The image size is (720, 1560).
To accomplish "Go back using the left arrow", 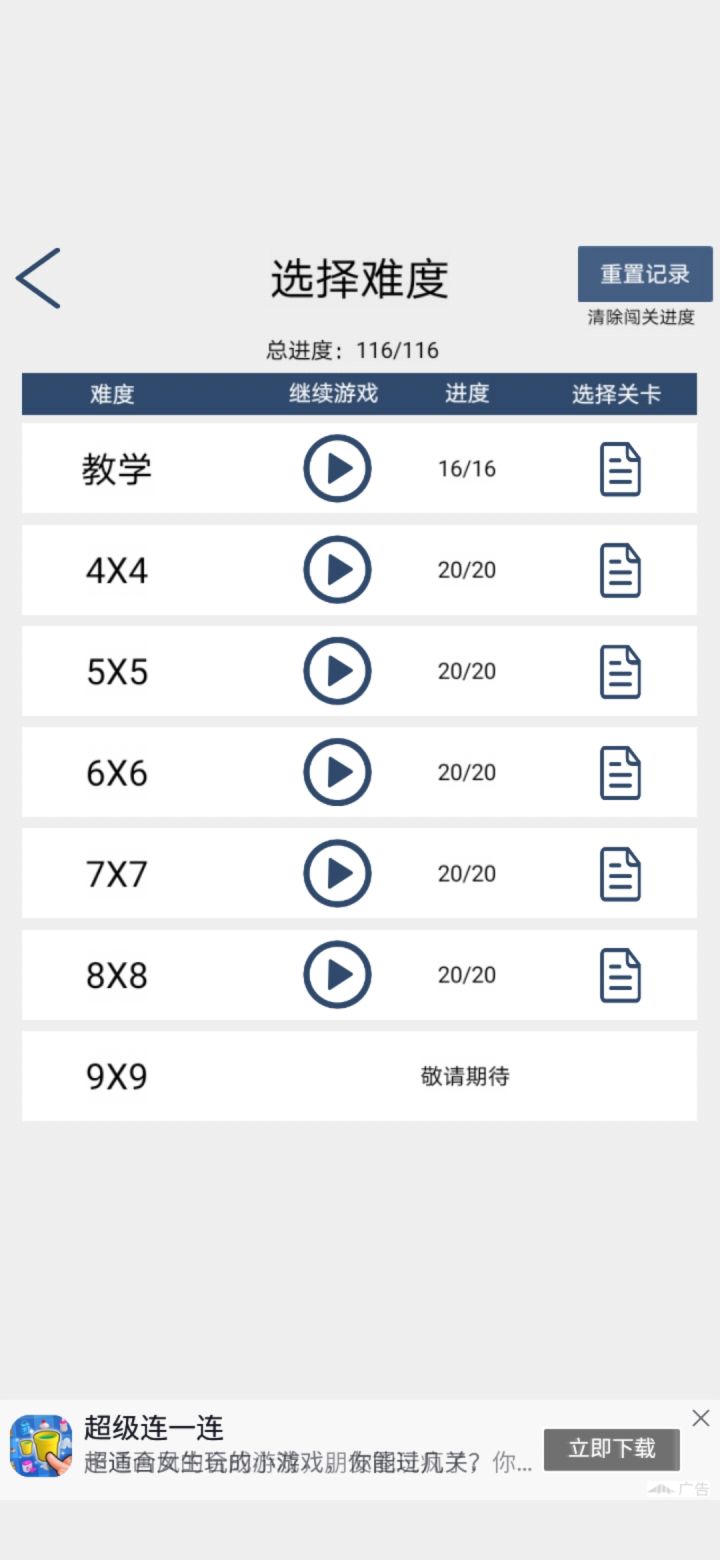I will tap(38, 278).
